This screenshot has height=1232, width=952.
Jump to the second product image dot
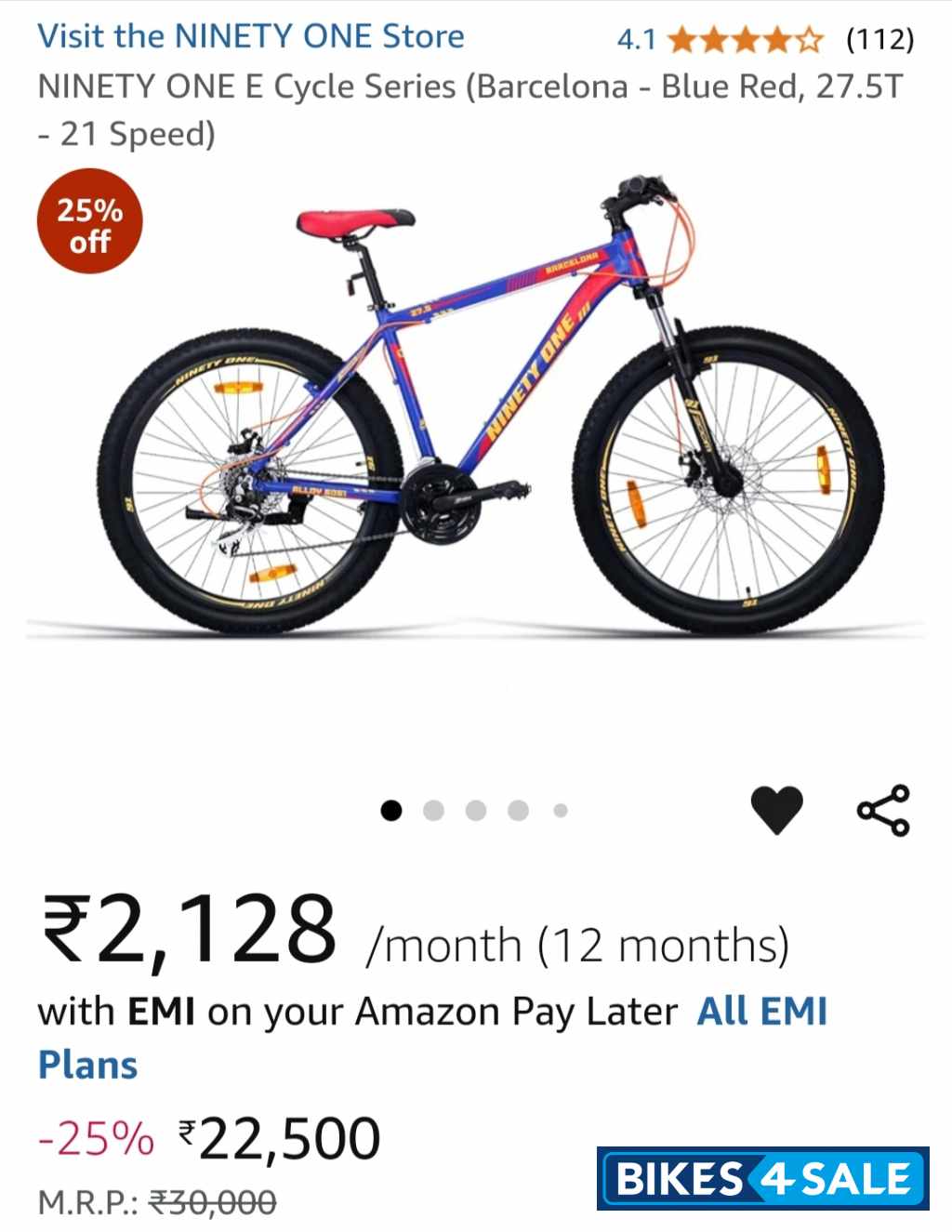pos(433,811)
